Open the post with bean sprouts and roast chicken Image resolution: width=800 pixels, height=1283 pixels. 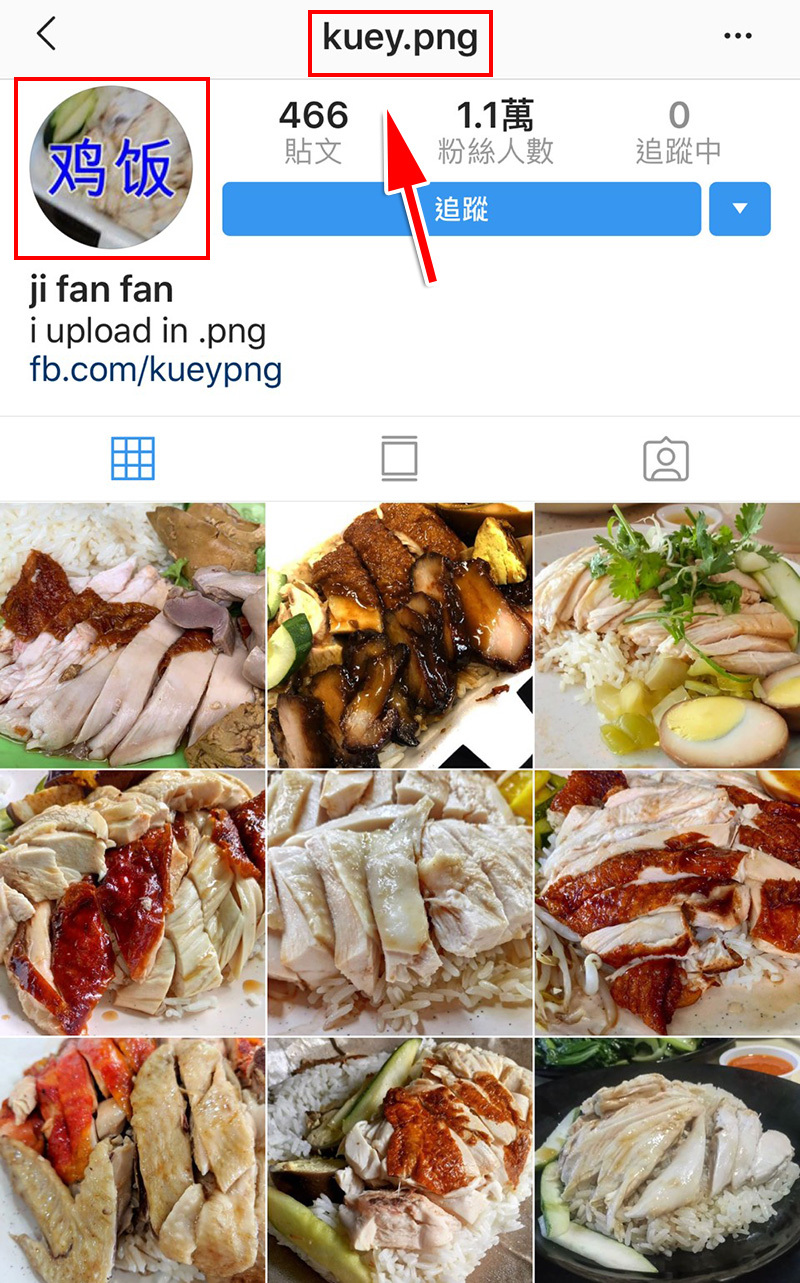pos(667,902)
